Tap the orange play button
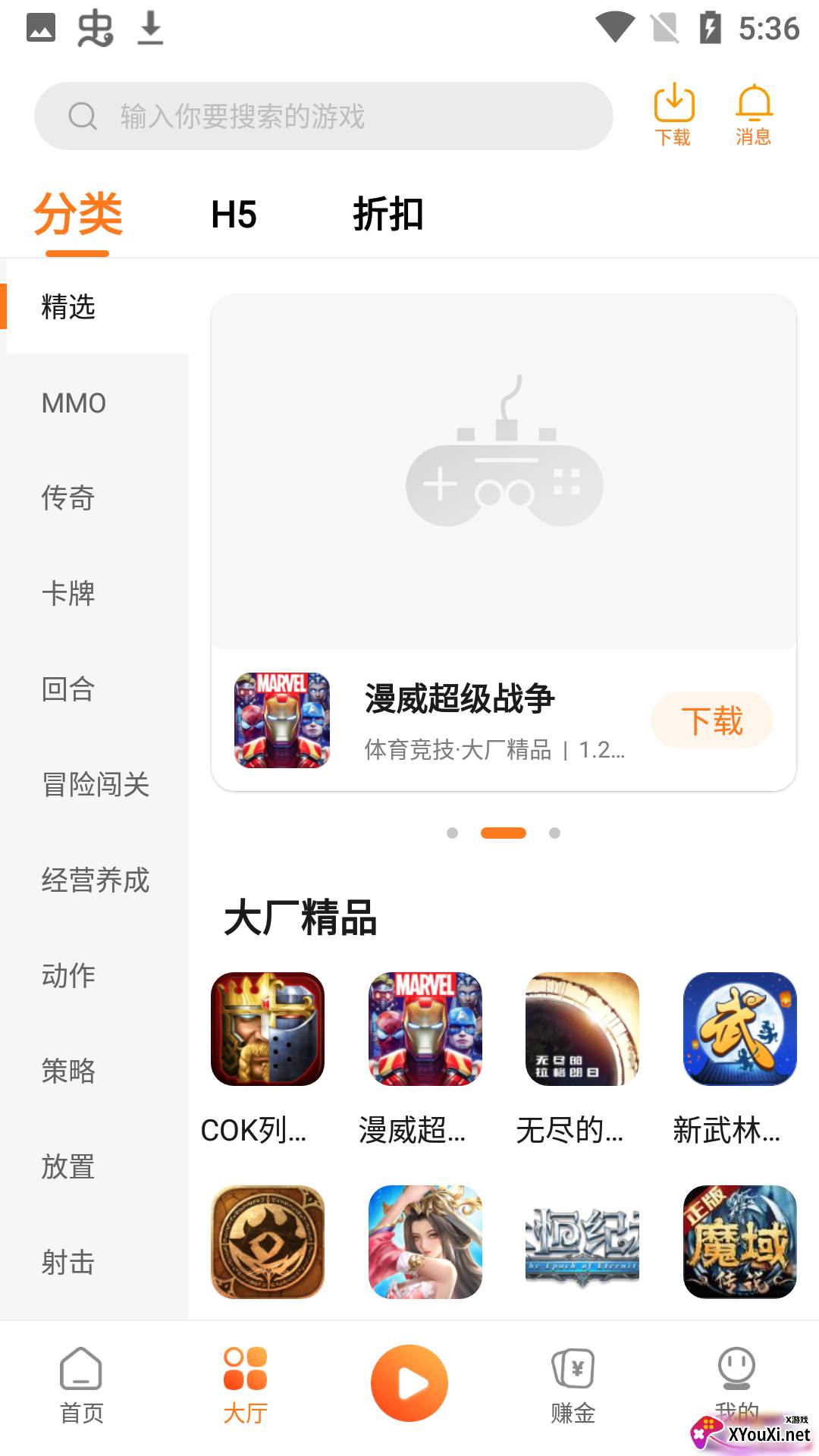This screenshot has width=819, height=1456. (409, 1382)
